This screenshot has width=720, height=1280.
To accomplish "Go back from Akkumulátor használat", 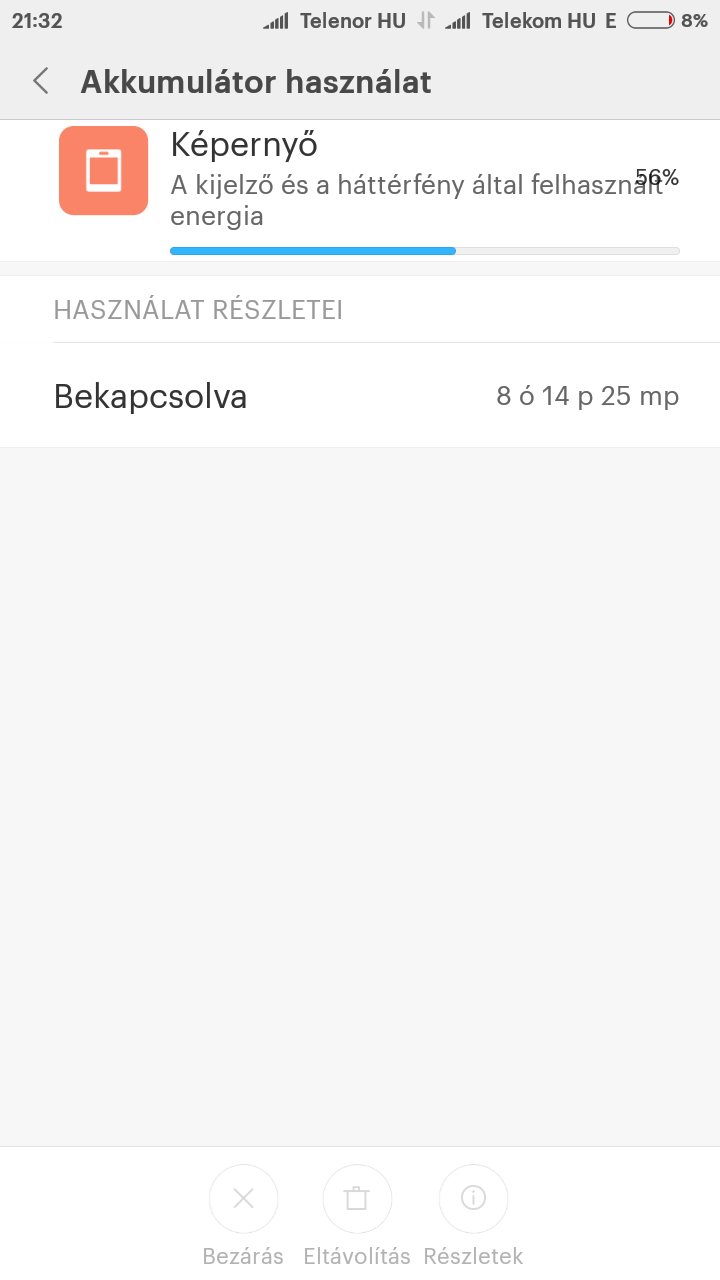I will tap(41, 81).
